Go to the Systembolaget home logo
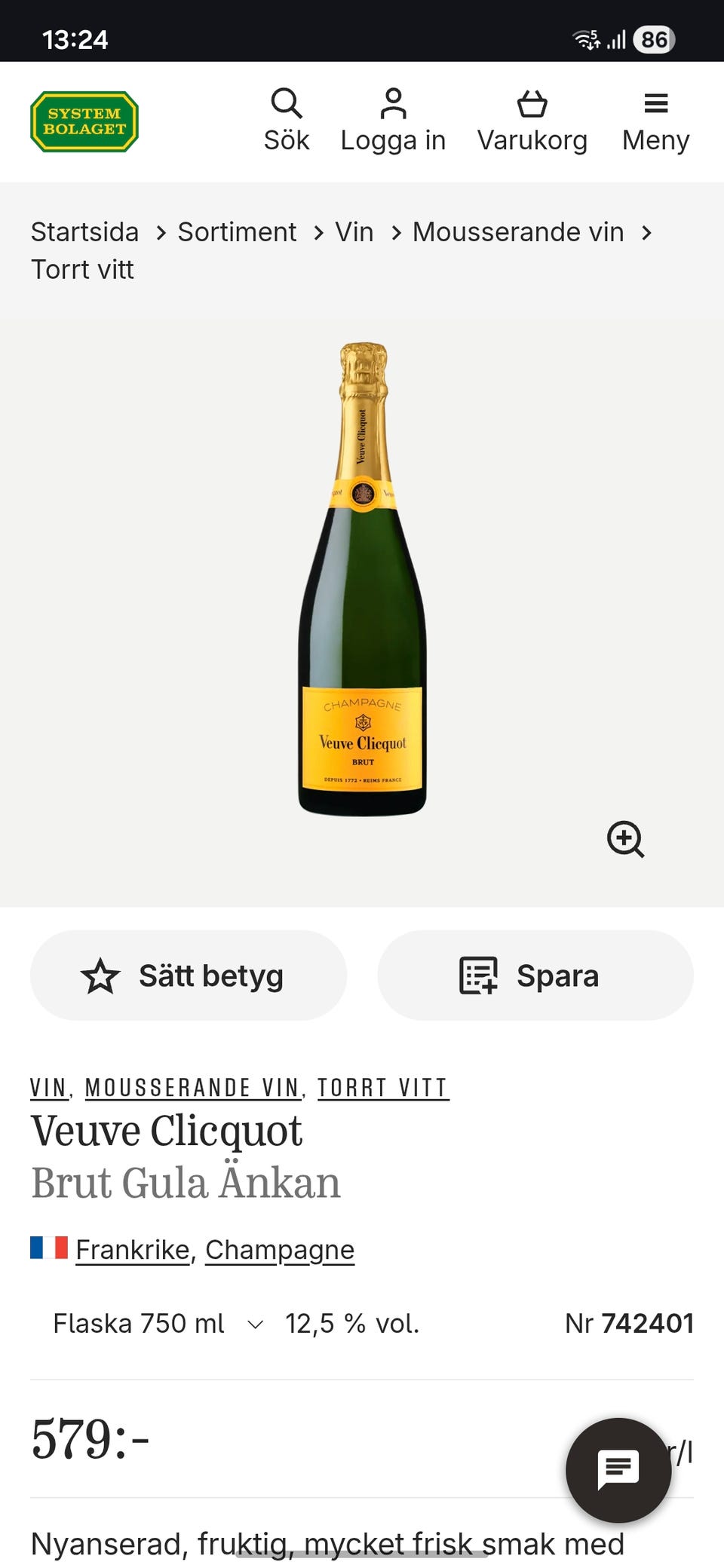724x1568 pixels. (x=84, y=121)
